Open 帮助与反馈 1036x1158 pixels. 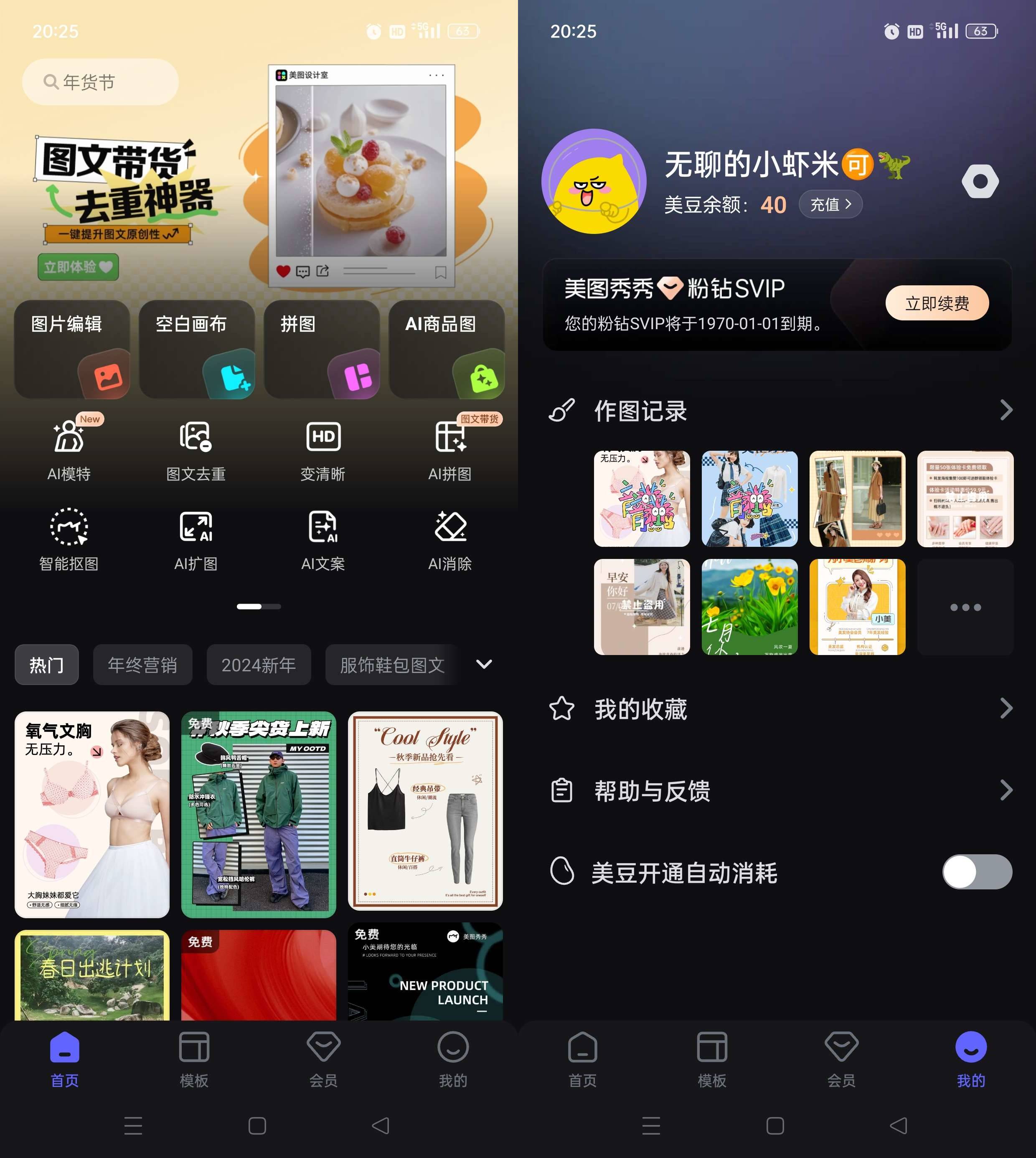pyautogui.click(x=780, y=791)
